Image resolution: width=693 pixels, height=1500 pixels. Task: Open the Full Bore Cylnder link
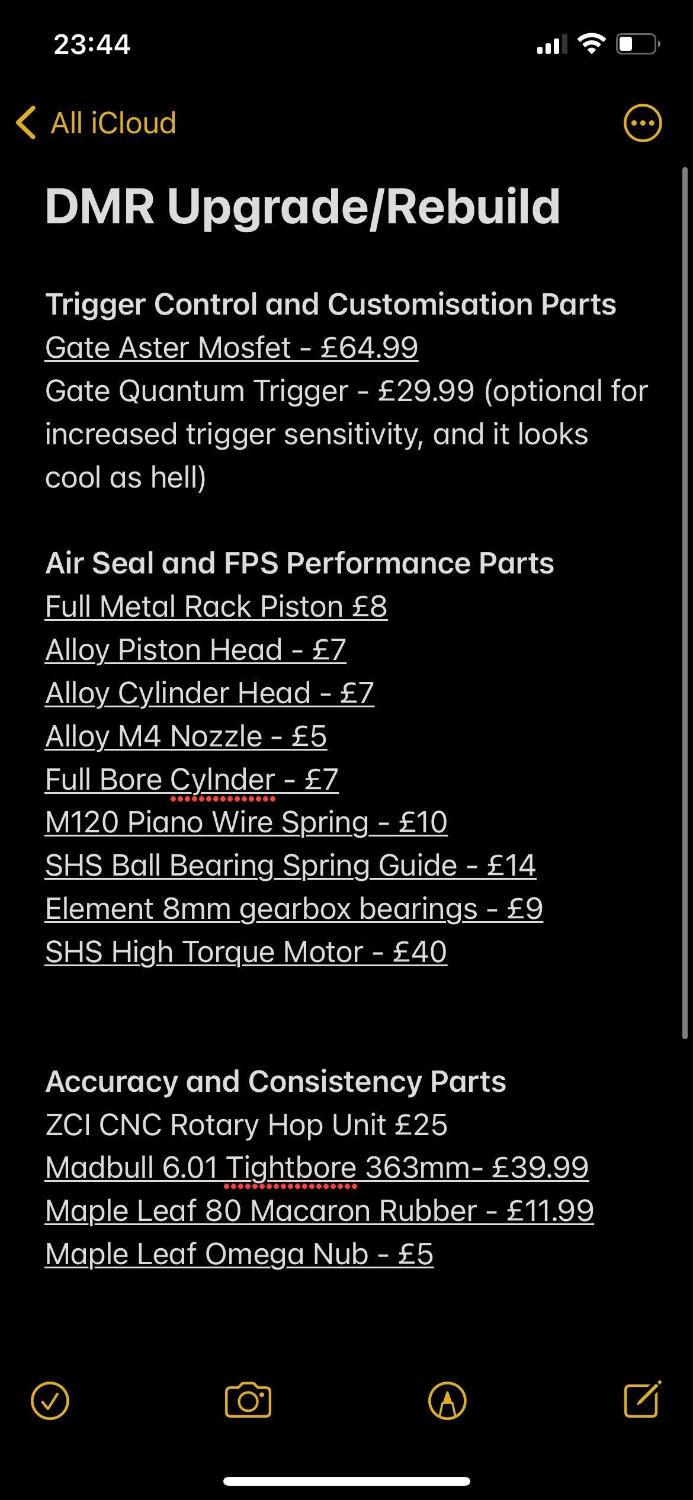pyautogui.click(x=192, y=779)
